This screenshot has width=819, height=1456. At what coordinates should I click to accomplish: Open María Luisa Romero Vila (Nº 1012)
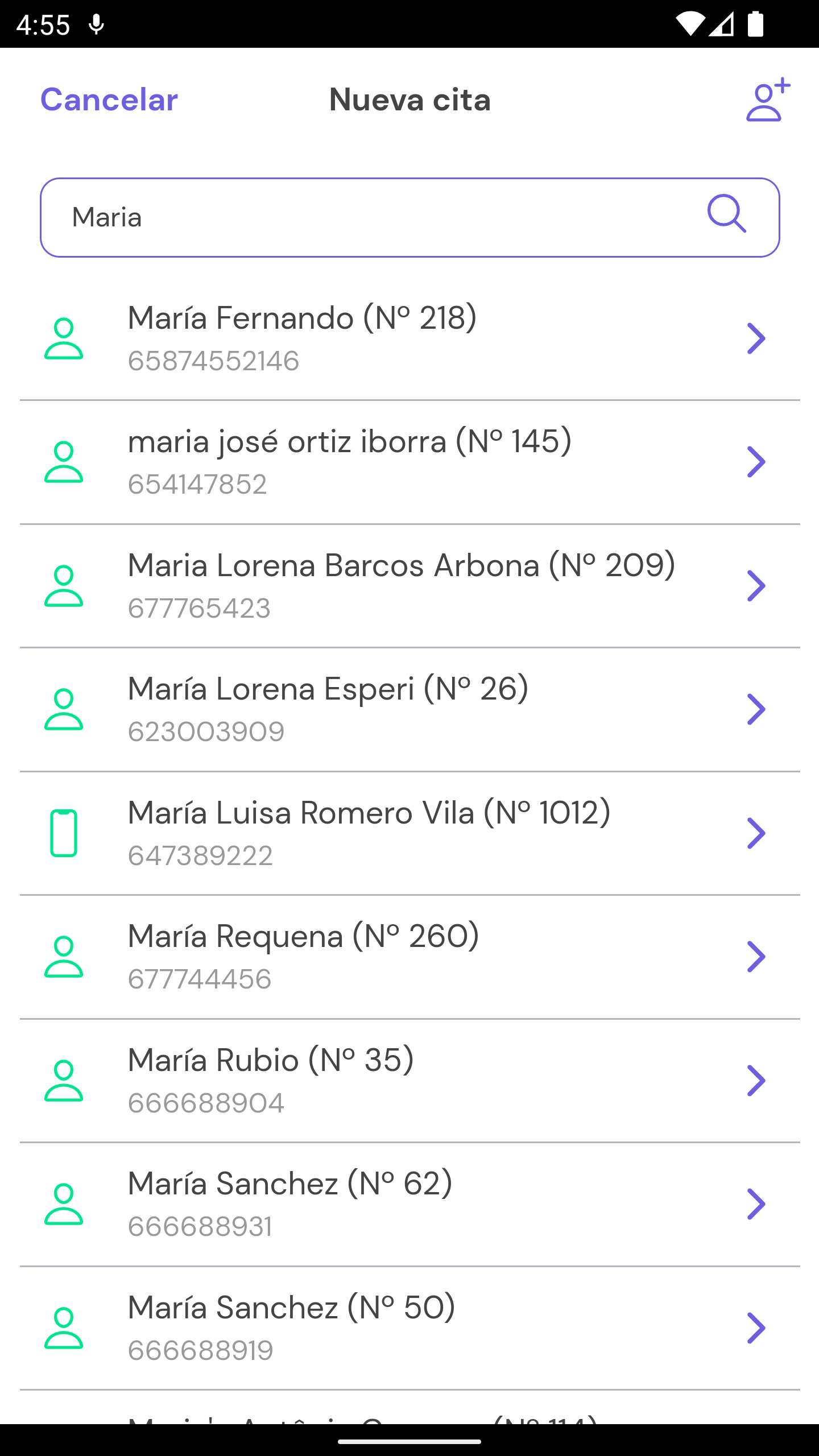click(x=409, y=833)
